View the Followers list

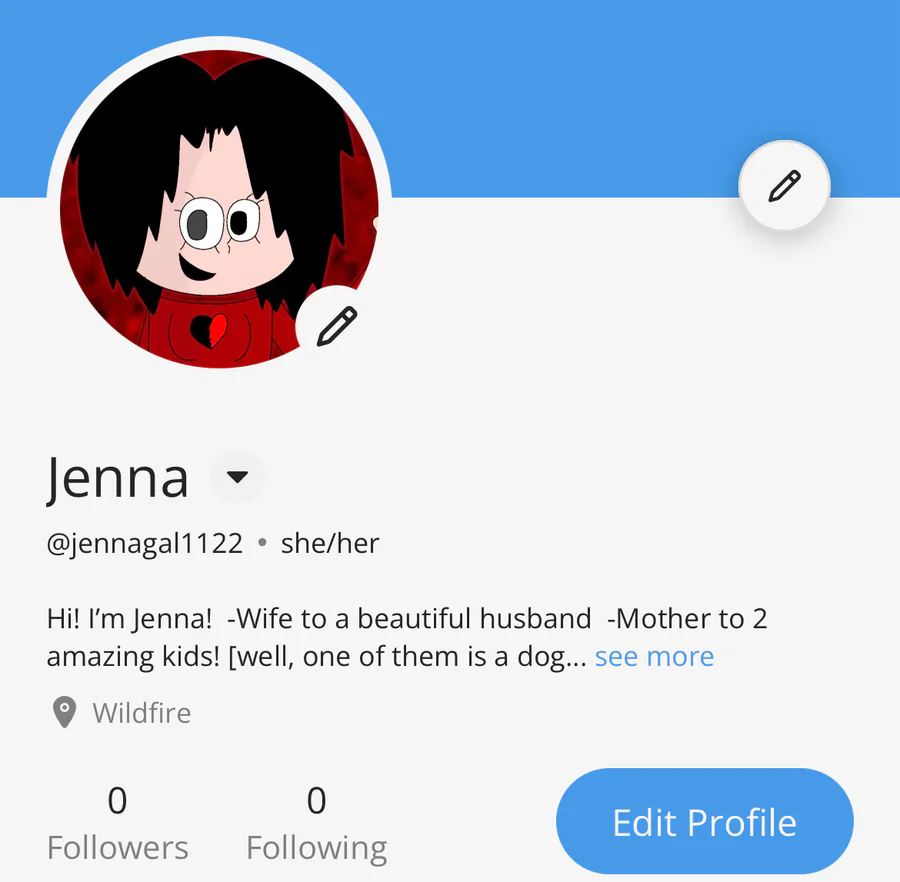pos(118,824)
